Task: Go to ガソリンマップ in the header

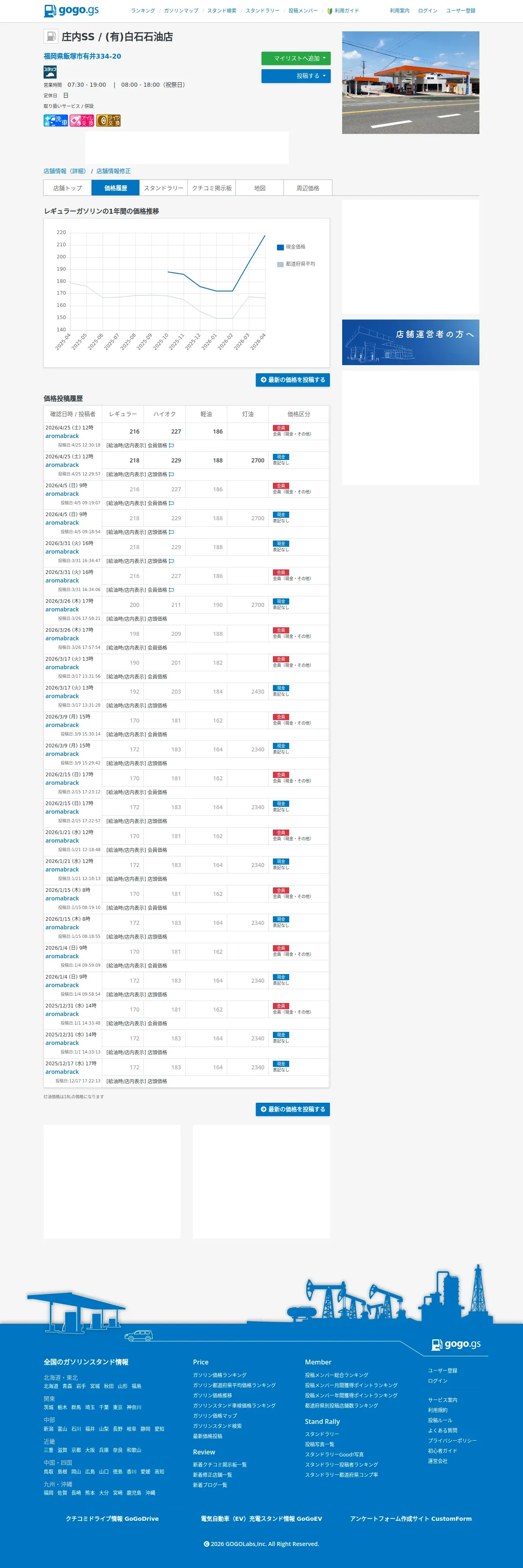Action: 181,11
